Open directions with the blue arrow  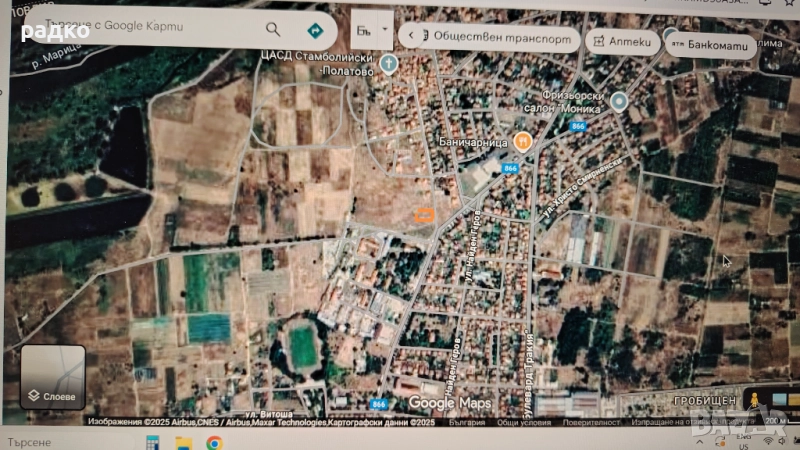(317, 31)
